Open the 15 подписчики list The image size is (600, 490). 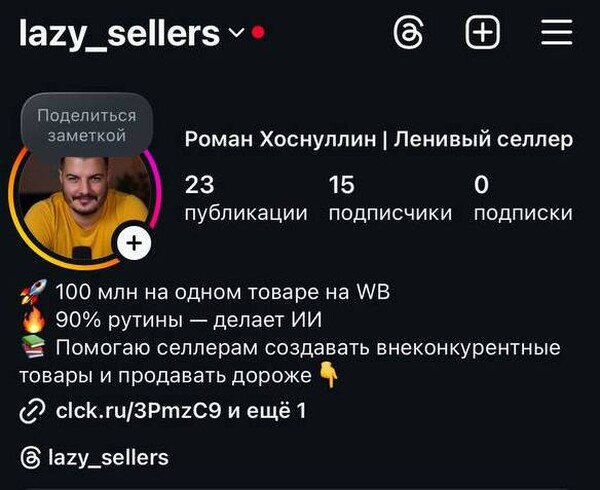[x=389, y=198]
